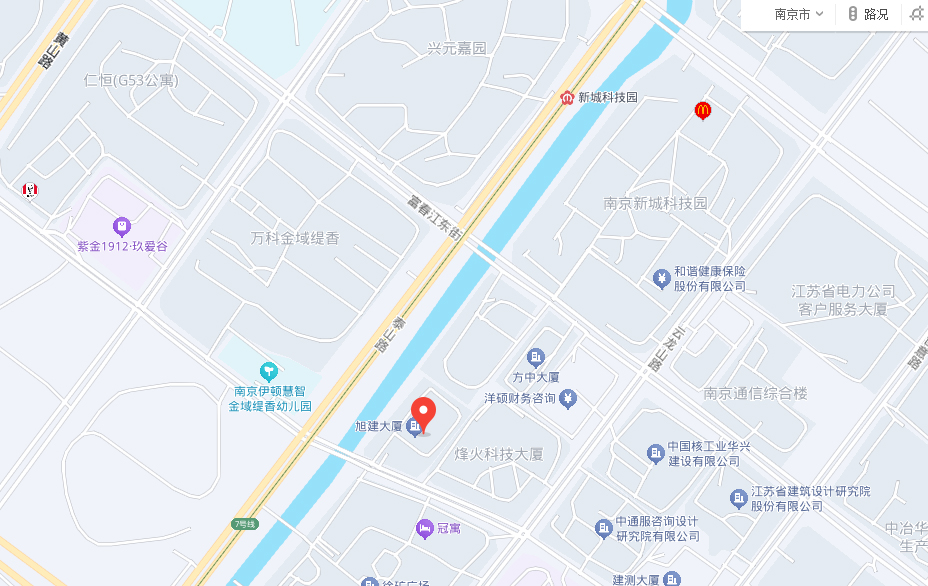The width and height of the screenshot is (928, 586).
Task: Select the 新城科技园 metro station marker
Action: click(567, 98)
